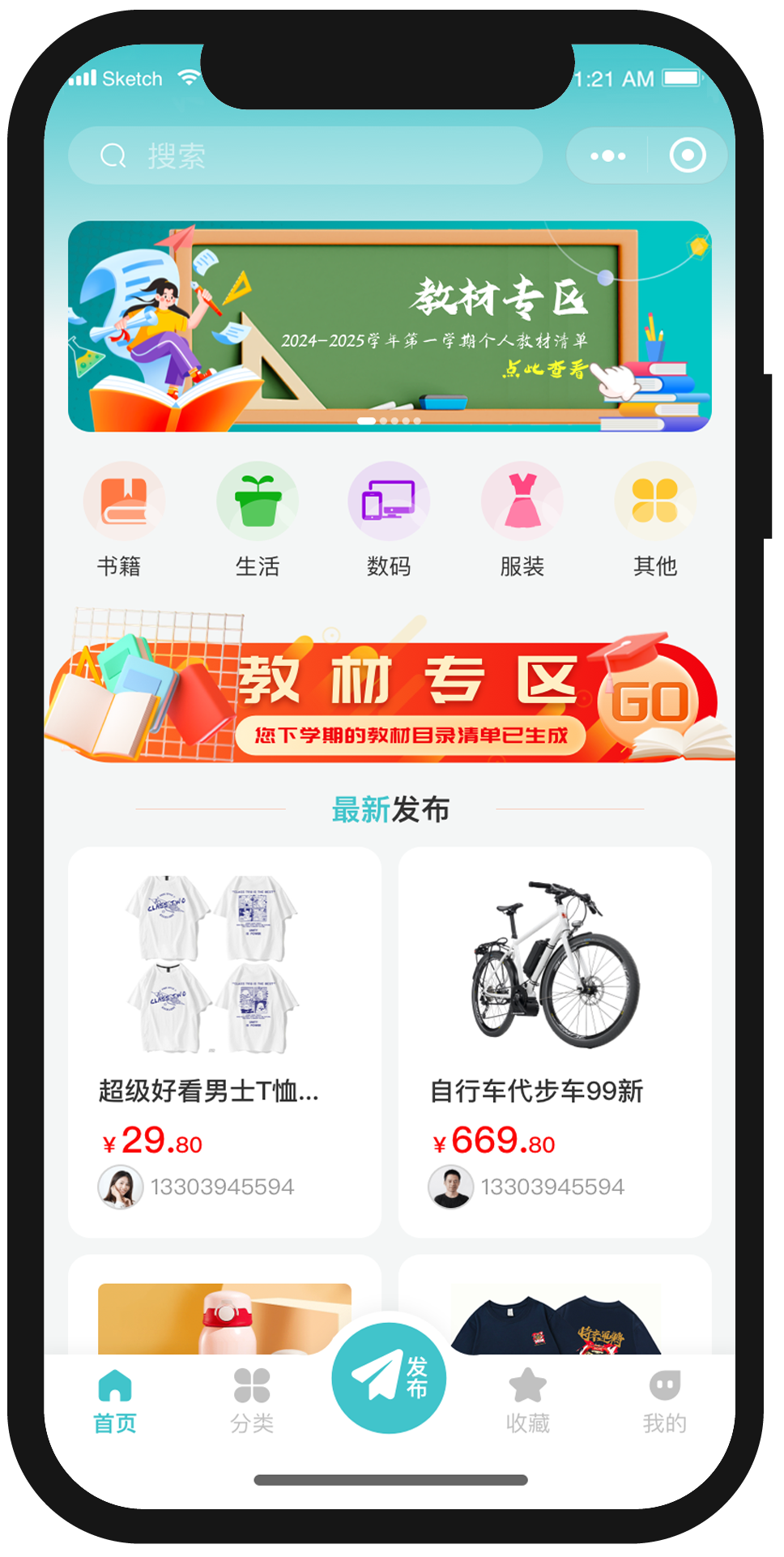The image size is (784, 1557).
Task: Open the mini-program more options (•••) menu
Action: pos(607,155)
